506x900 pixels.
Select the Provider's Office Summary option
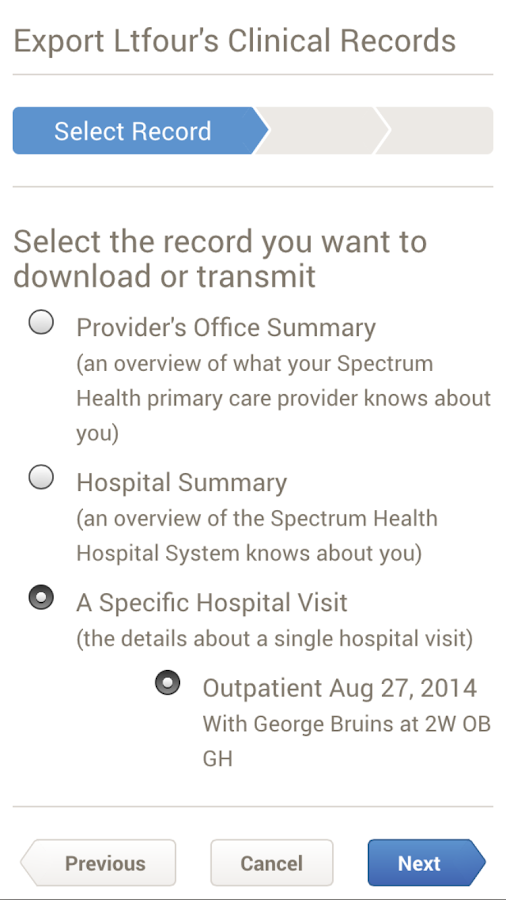pos(41,322)
